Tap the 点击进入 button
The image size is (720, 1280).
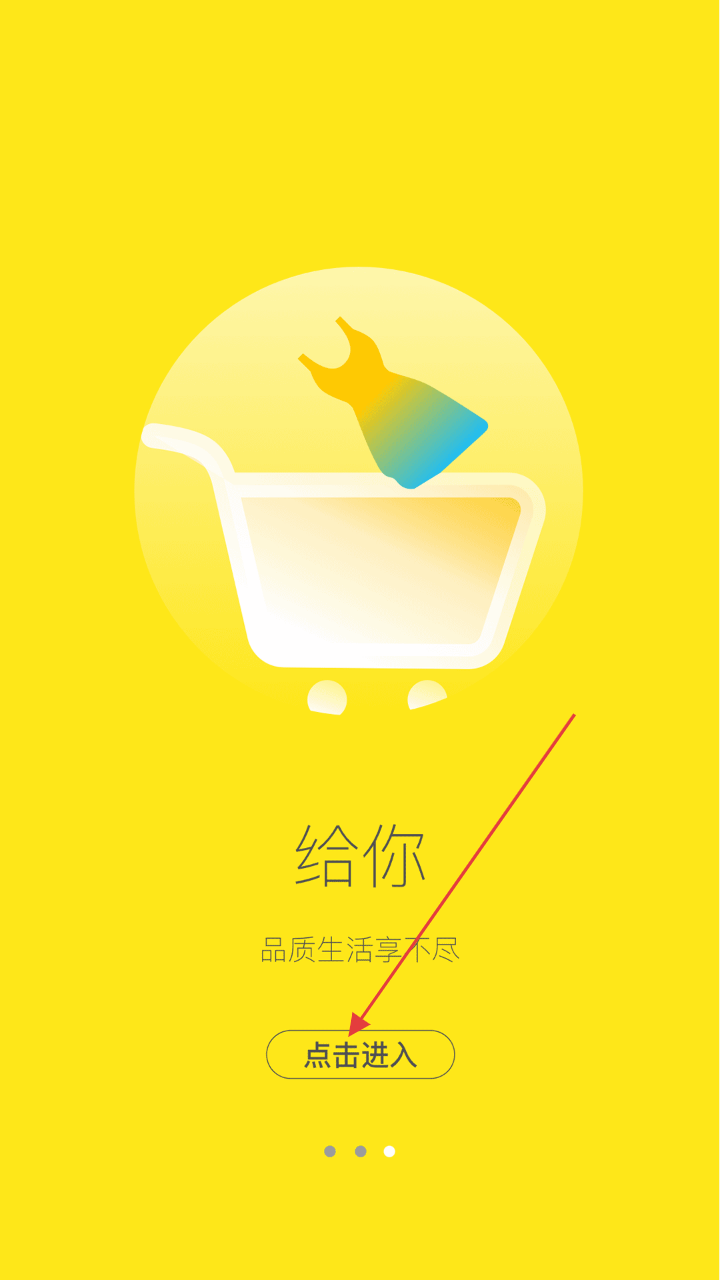[x=360, y=1055]
